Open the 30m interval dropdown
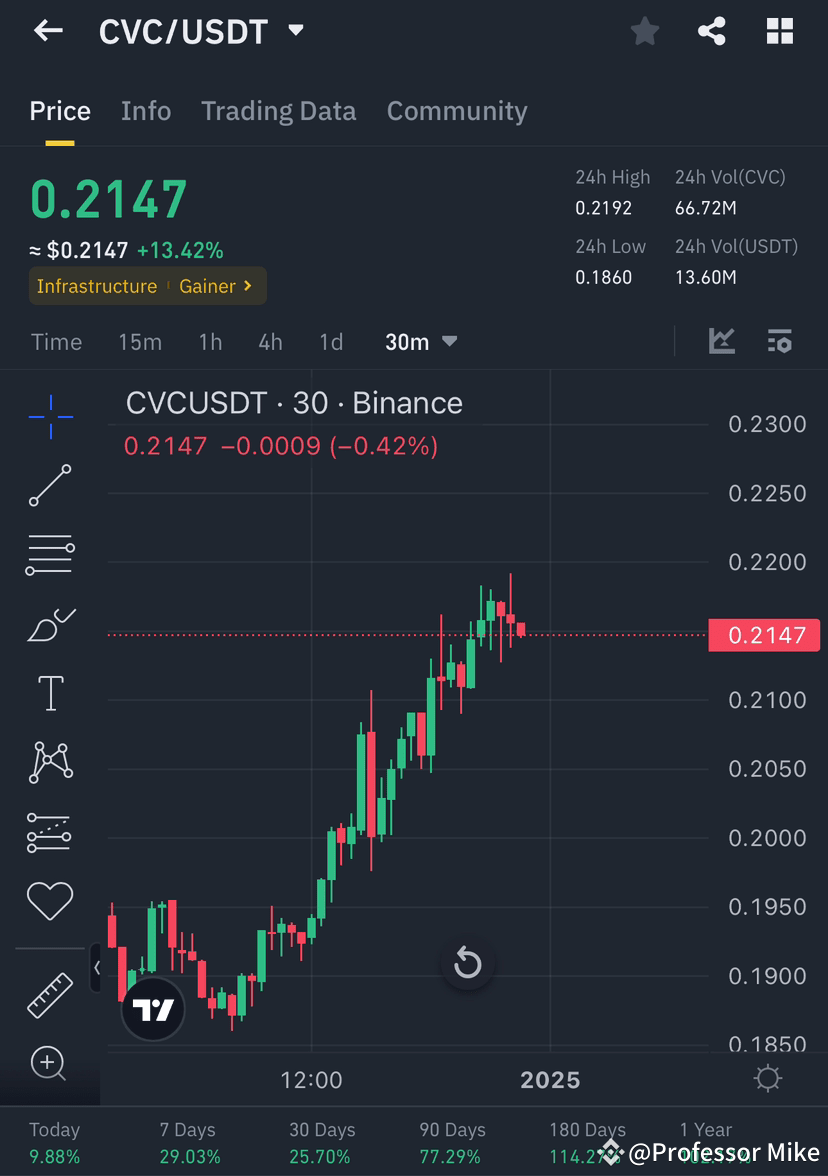 [420, 341]
